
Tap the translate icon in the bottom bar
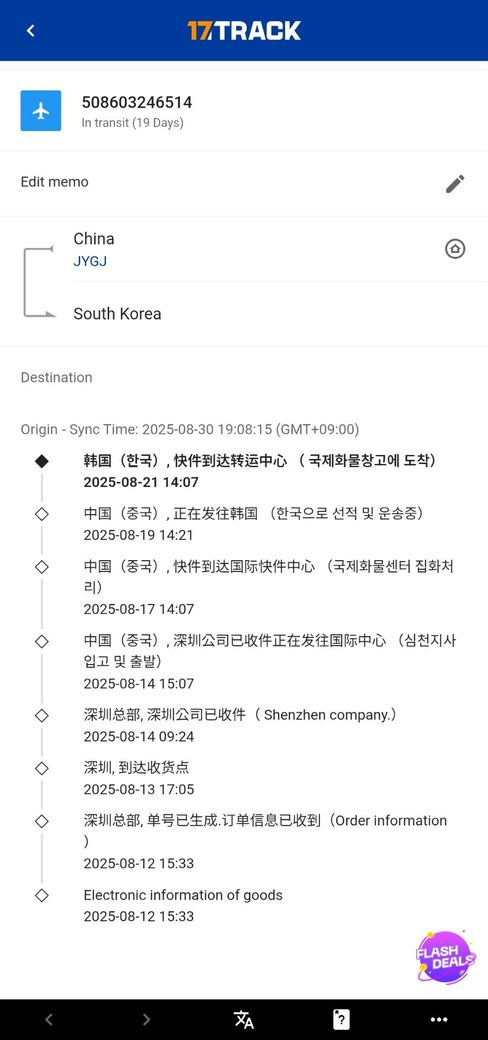(x=243, y=1019)
